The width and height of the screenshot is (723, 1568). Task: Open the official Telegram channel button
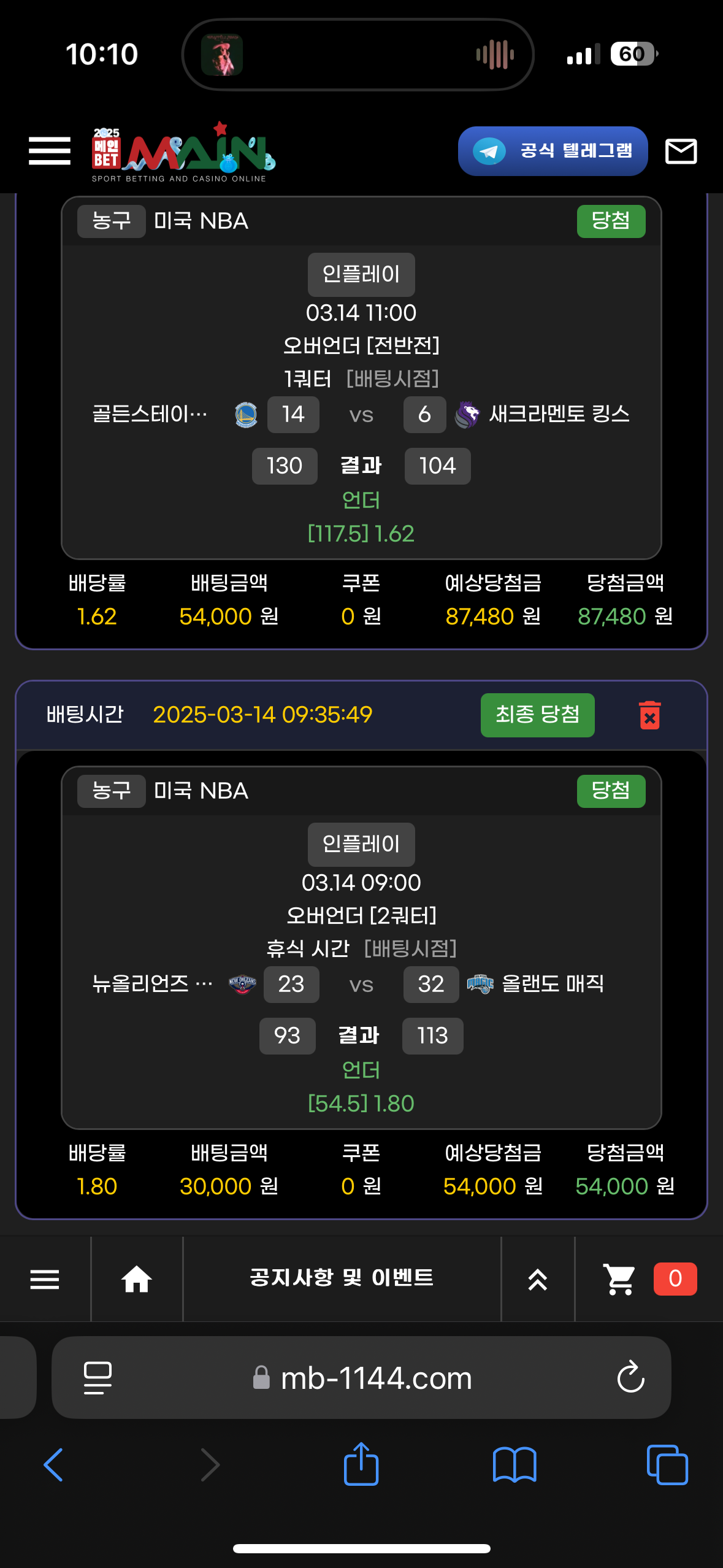tap(553, 151)
